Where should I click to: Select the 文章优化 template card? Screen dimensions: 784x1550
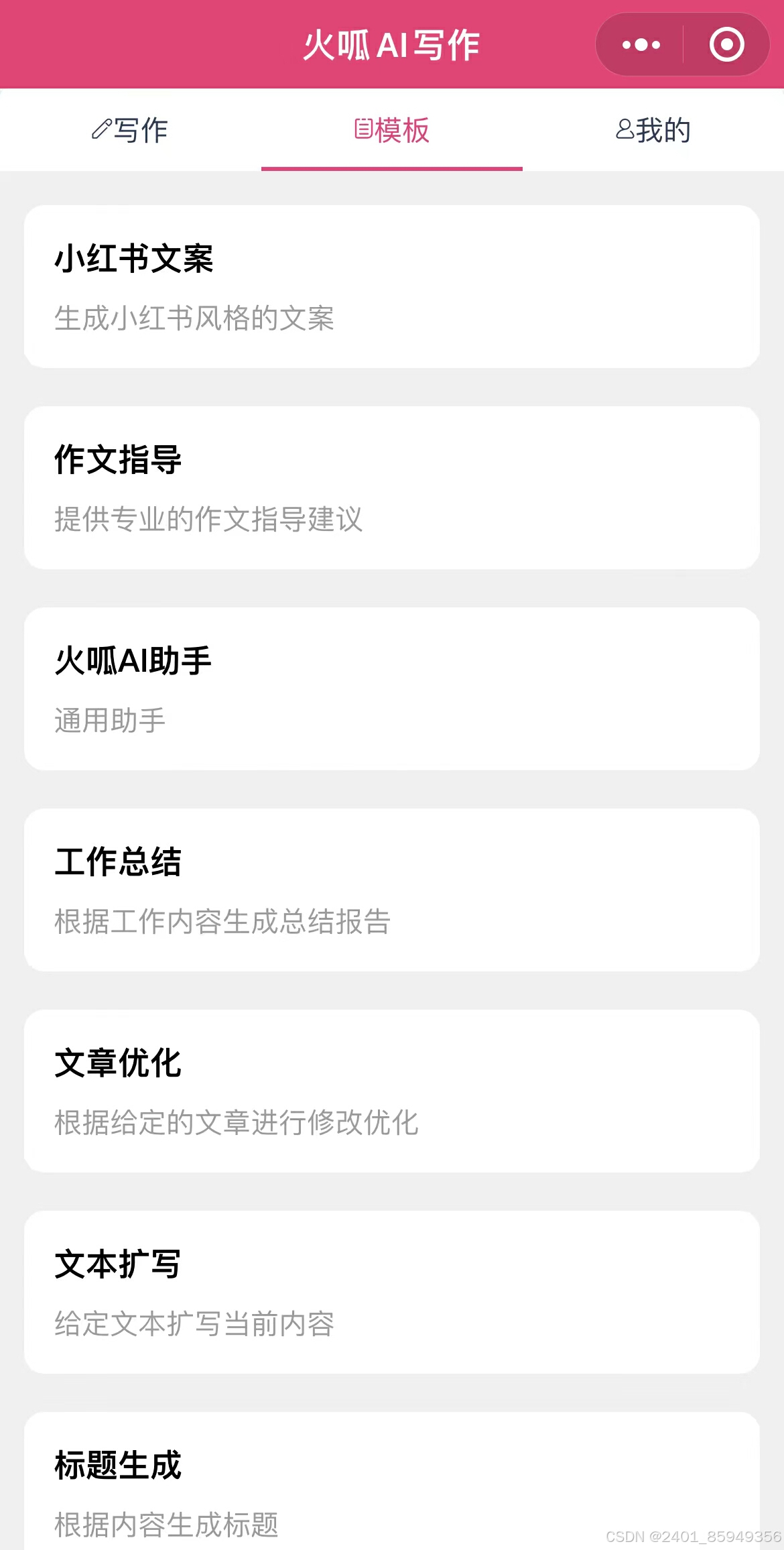tap(391, 1091)
